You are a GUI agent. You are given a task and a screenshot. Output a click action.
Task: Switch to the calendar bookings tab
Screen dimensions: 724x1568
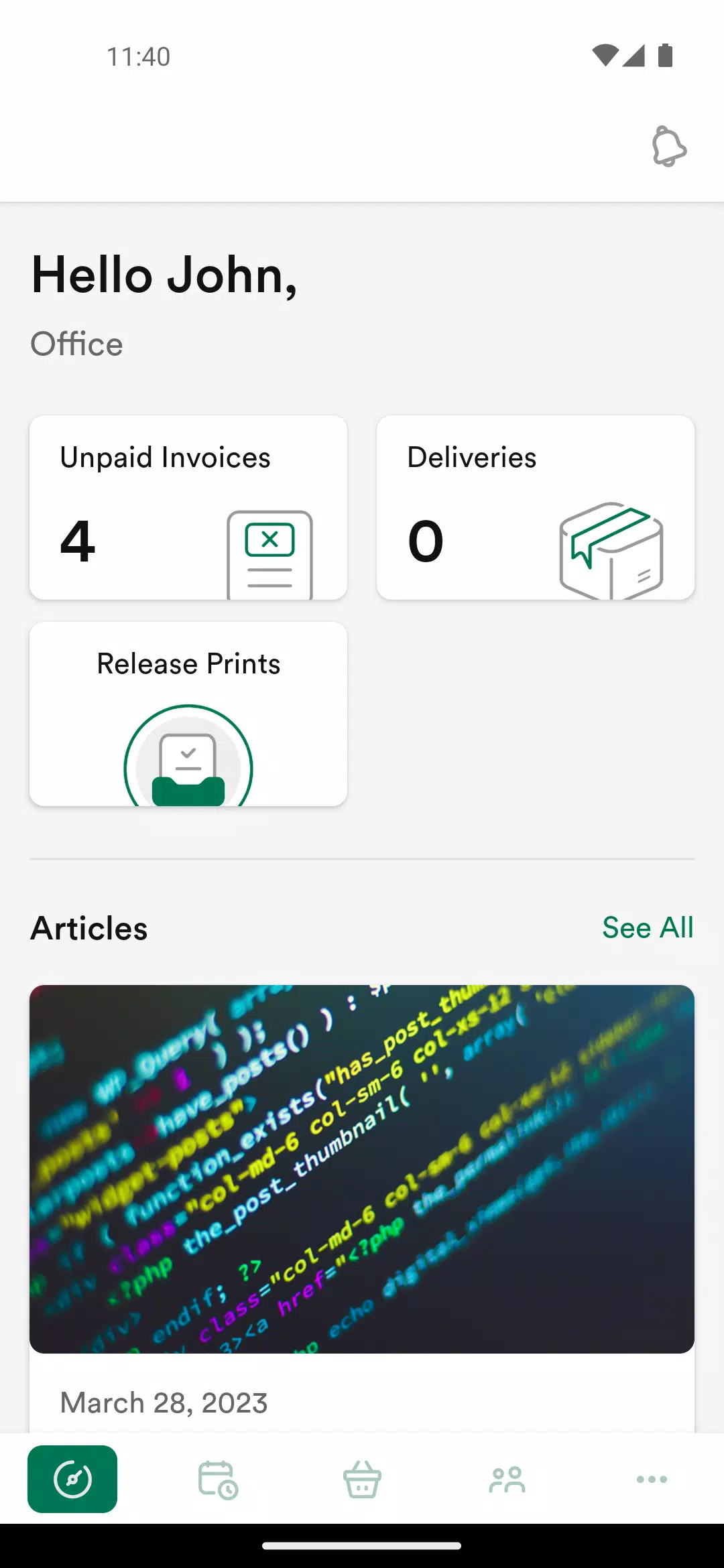(217, 1479)
